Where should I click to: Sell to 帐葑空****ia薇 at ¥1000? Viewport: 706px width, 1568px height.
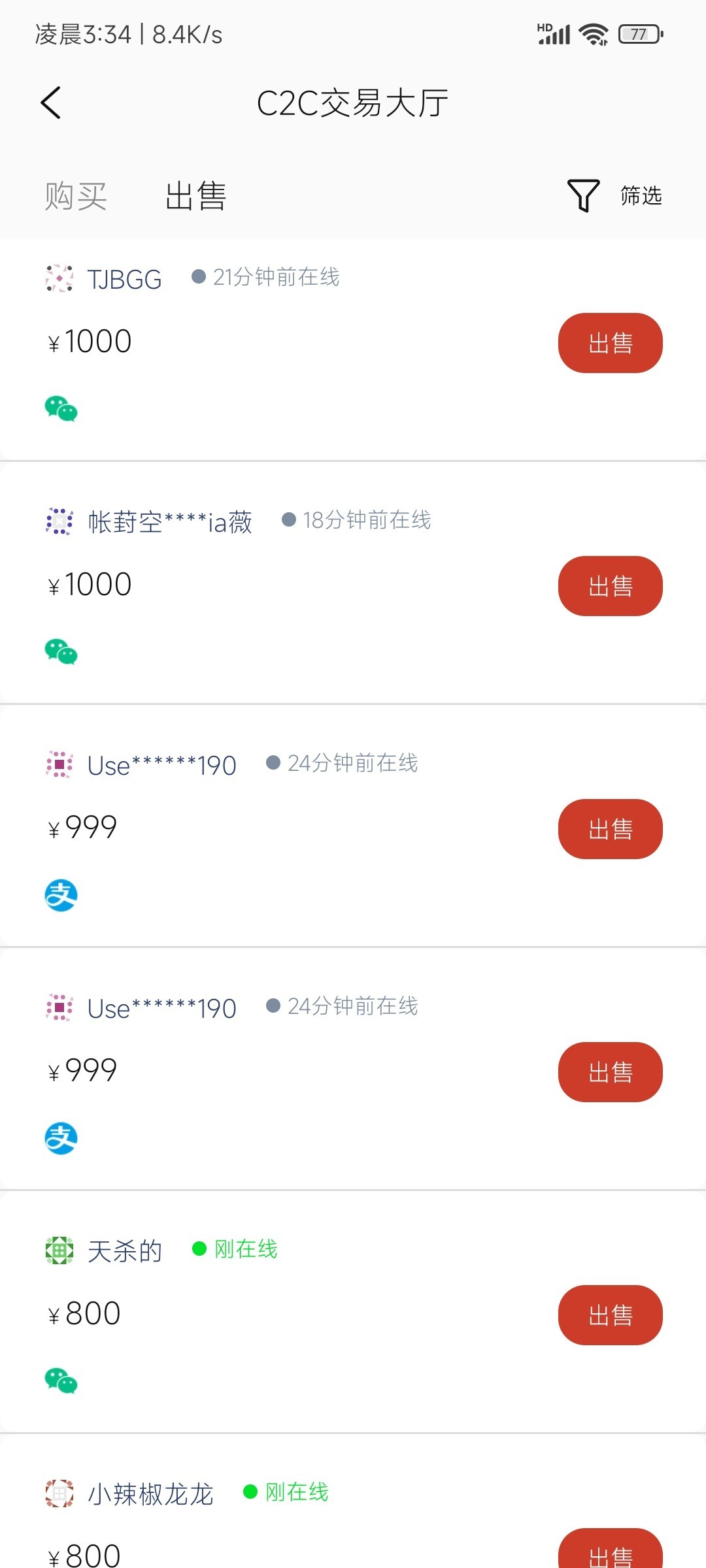pyautogui.click(x=610, y=586)
